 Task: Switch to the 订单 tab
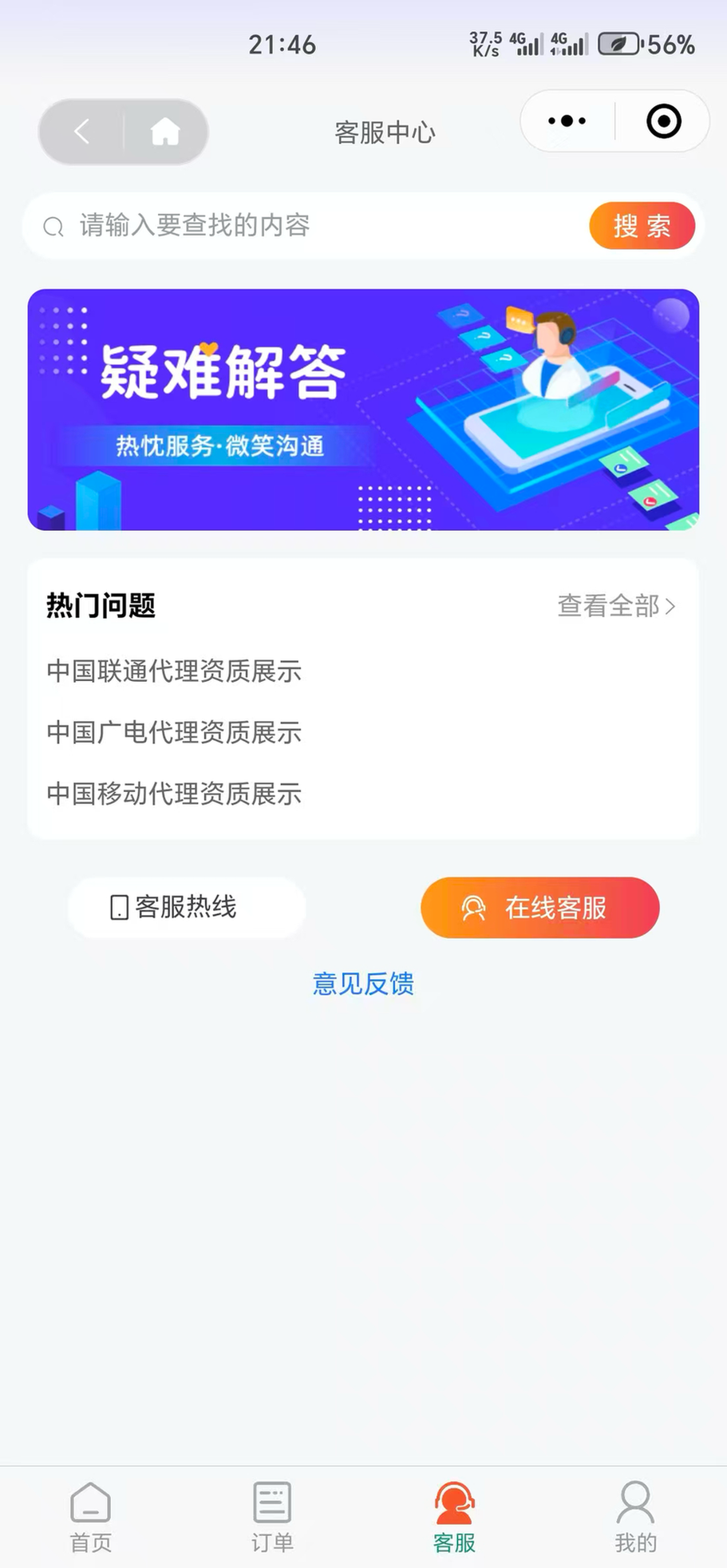[x=272, y=1517]
